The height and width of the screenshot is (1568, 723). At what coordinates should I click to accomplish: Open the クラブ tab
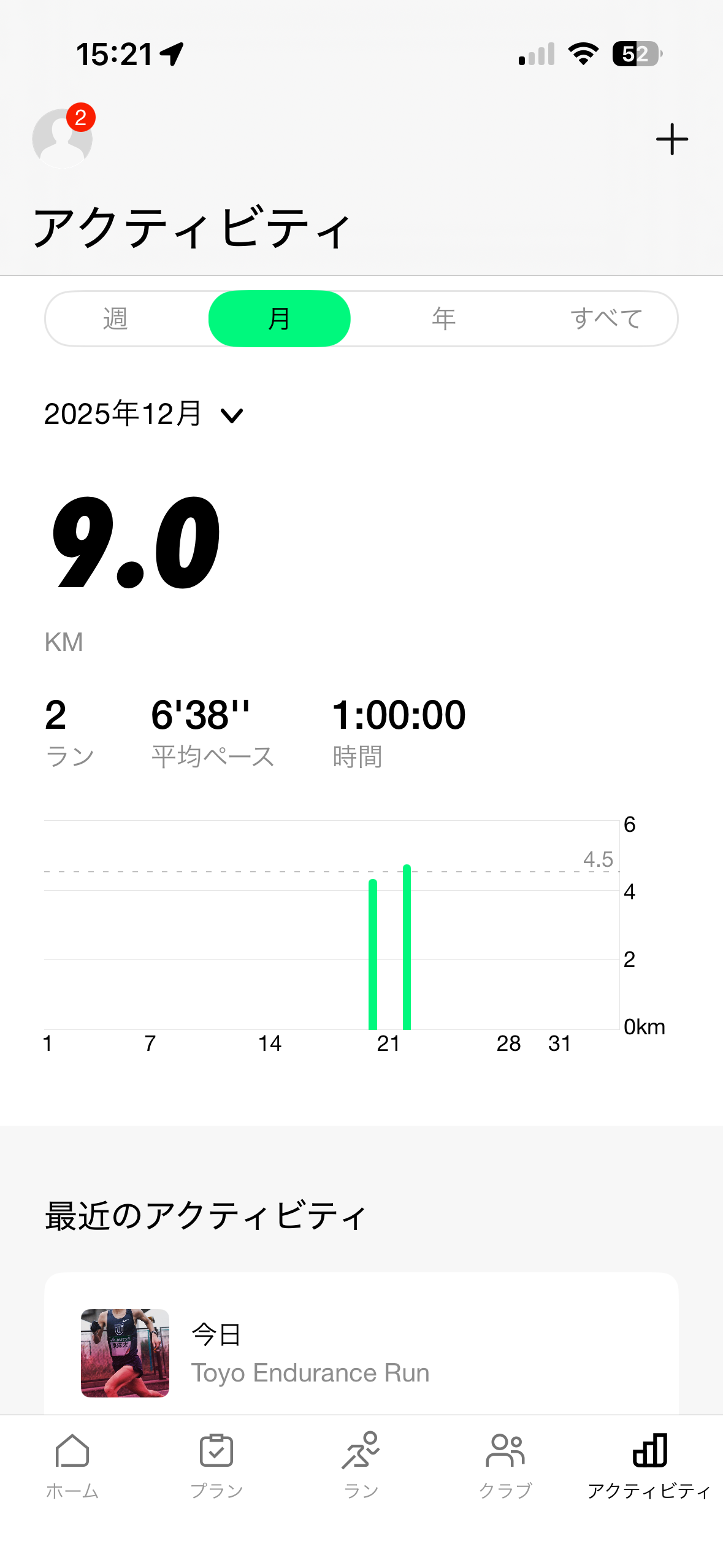point(505,1465)
